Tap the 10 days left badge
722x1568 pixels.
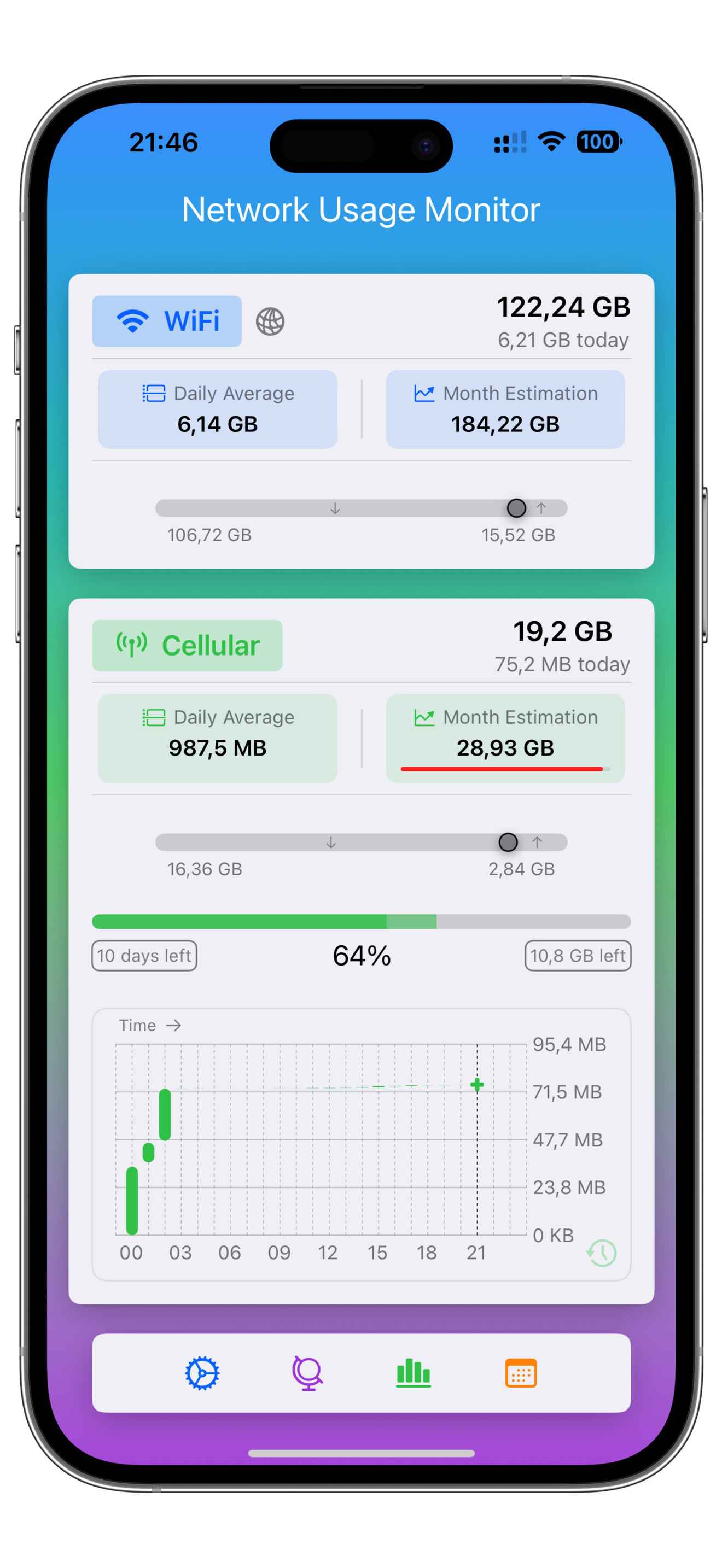[x=144, y=956]
